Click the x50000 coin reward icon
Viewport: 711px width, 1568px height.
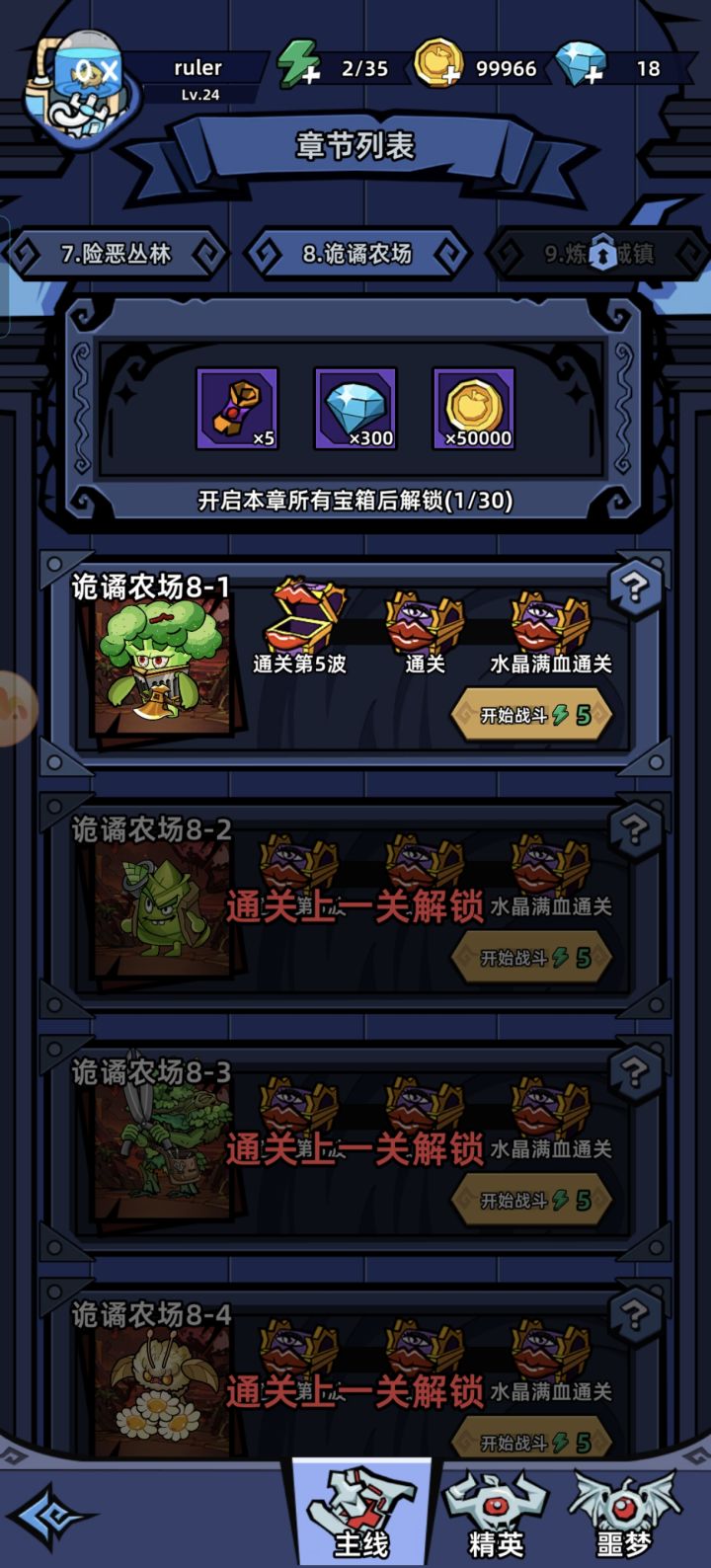pyautogui.click(x=473, y=408)
